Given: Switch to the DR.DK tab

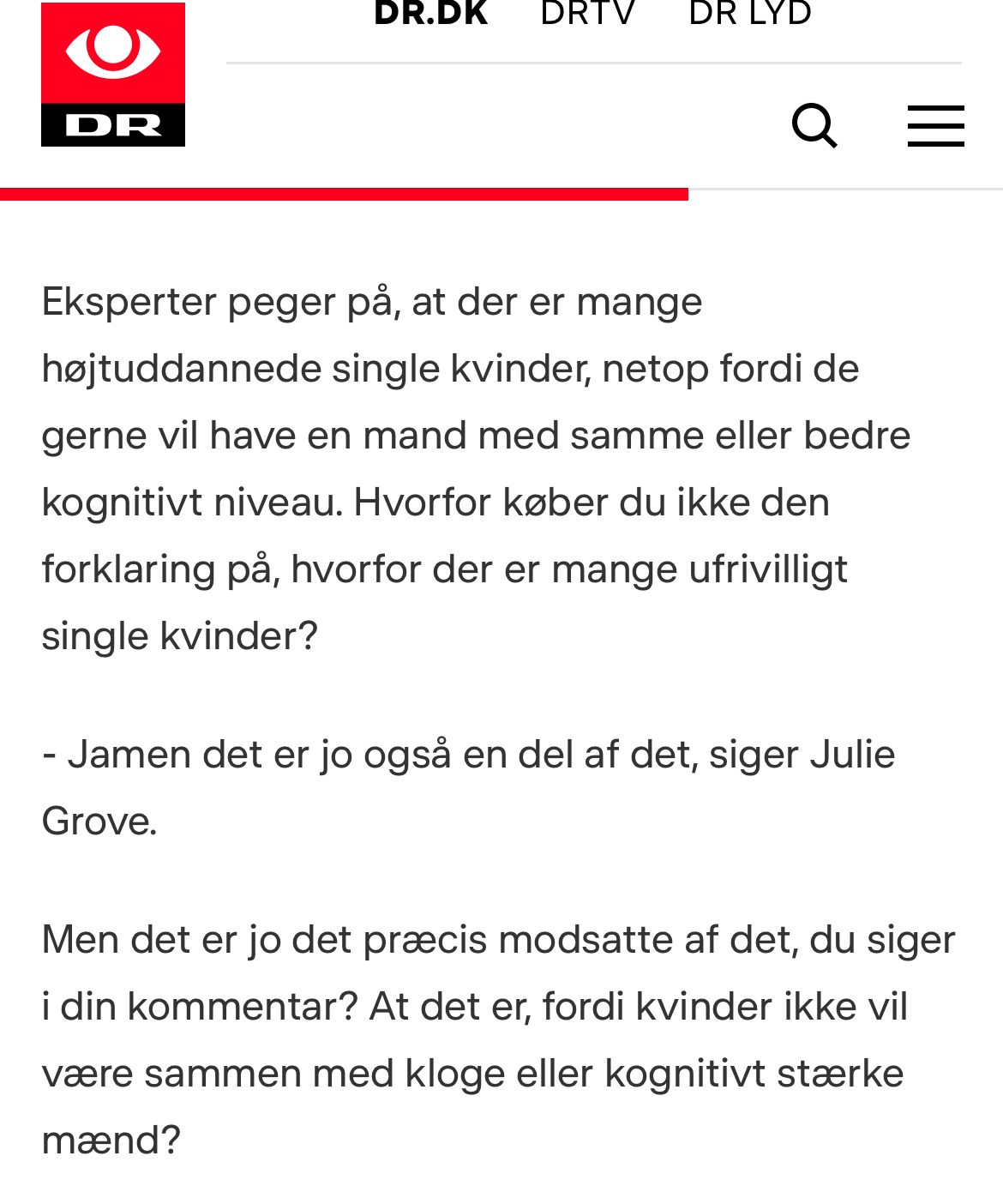Looking at the screenshot, I should click(x=430, y=15).
